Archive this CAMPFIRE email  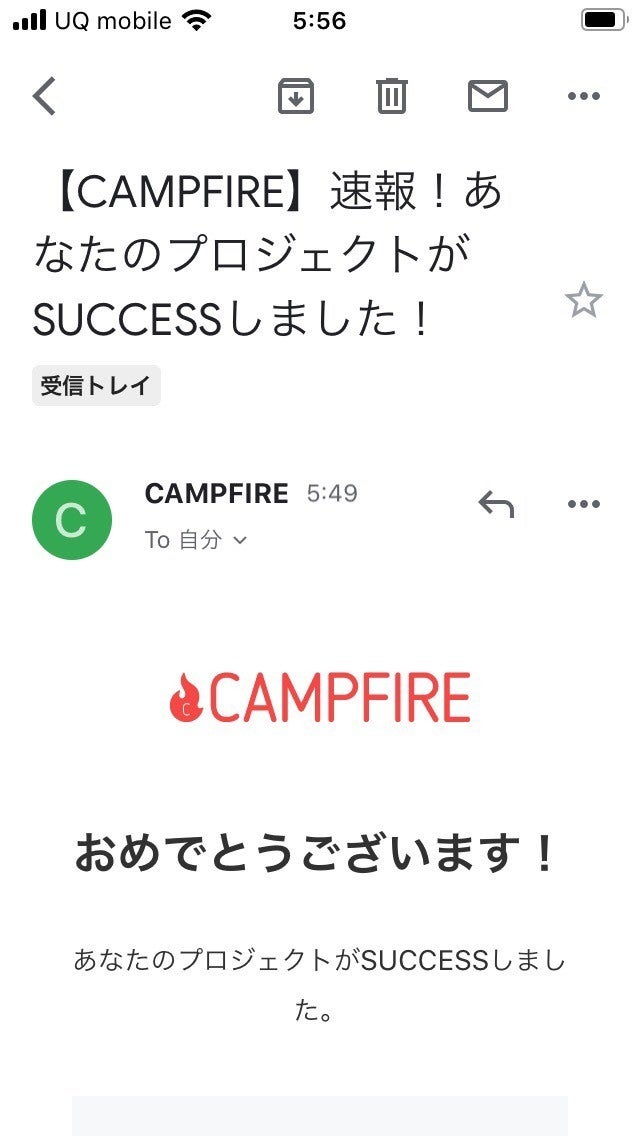click(x=295, y=96)
